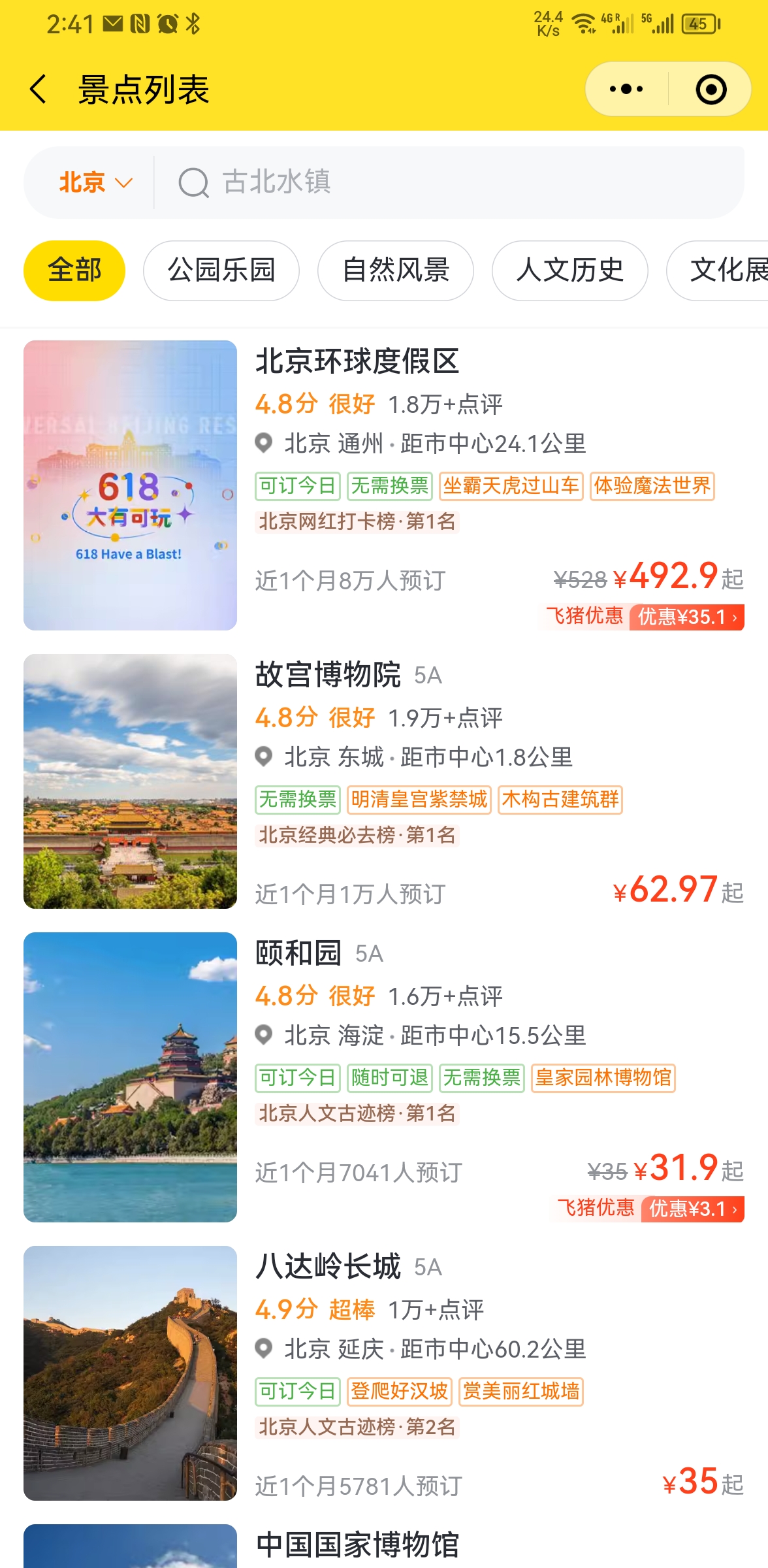Viewport: 768px width, 1568px height.
Task: Open the 北京环球度假区 listing
Action: 357,361
